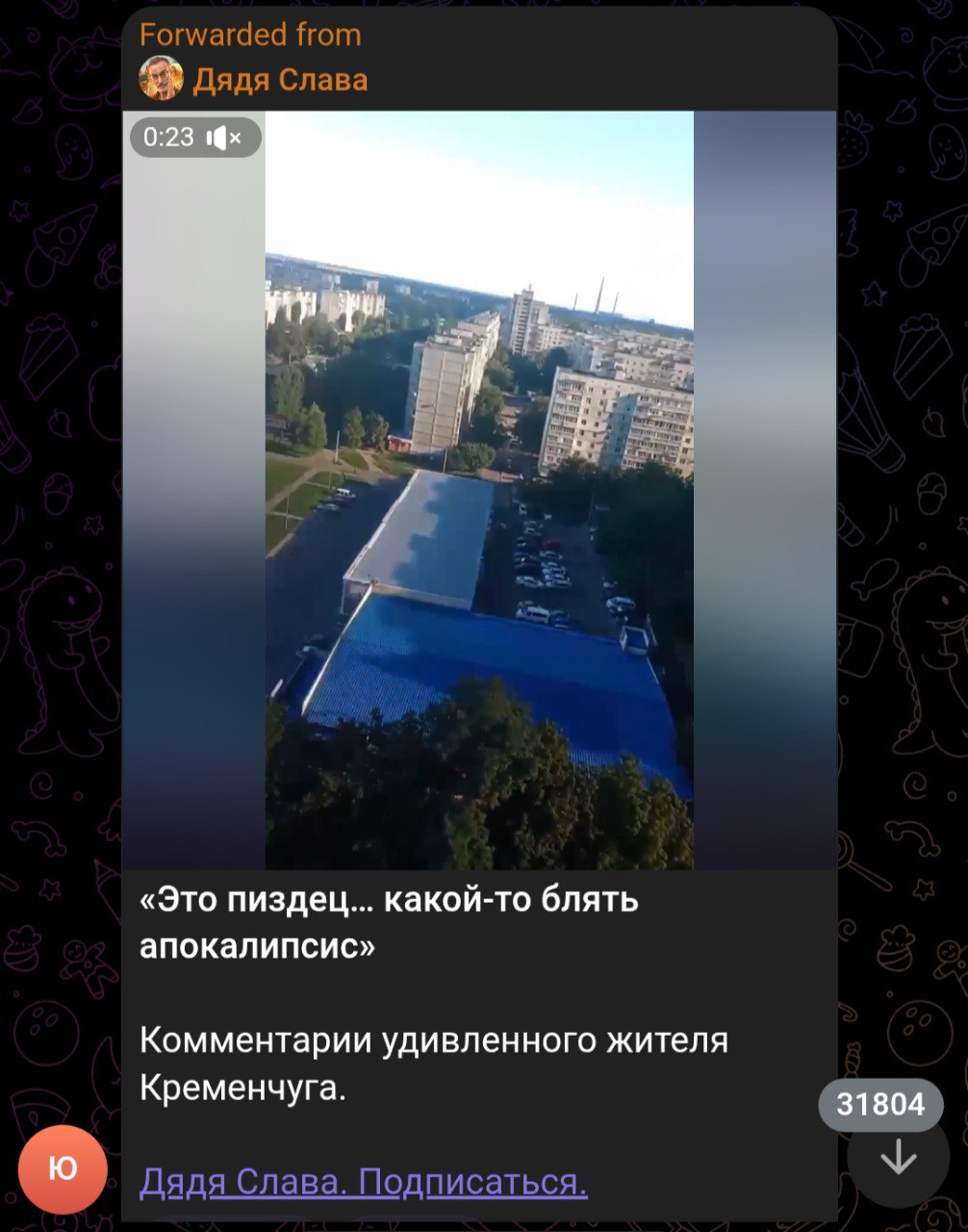Open the Дядя Слава. Подписаться link
The height and width of the screenshot is (1232, 968).
[x=363, y=1181]
